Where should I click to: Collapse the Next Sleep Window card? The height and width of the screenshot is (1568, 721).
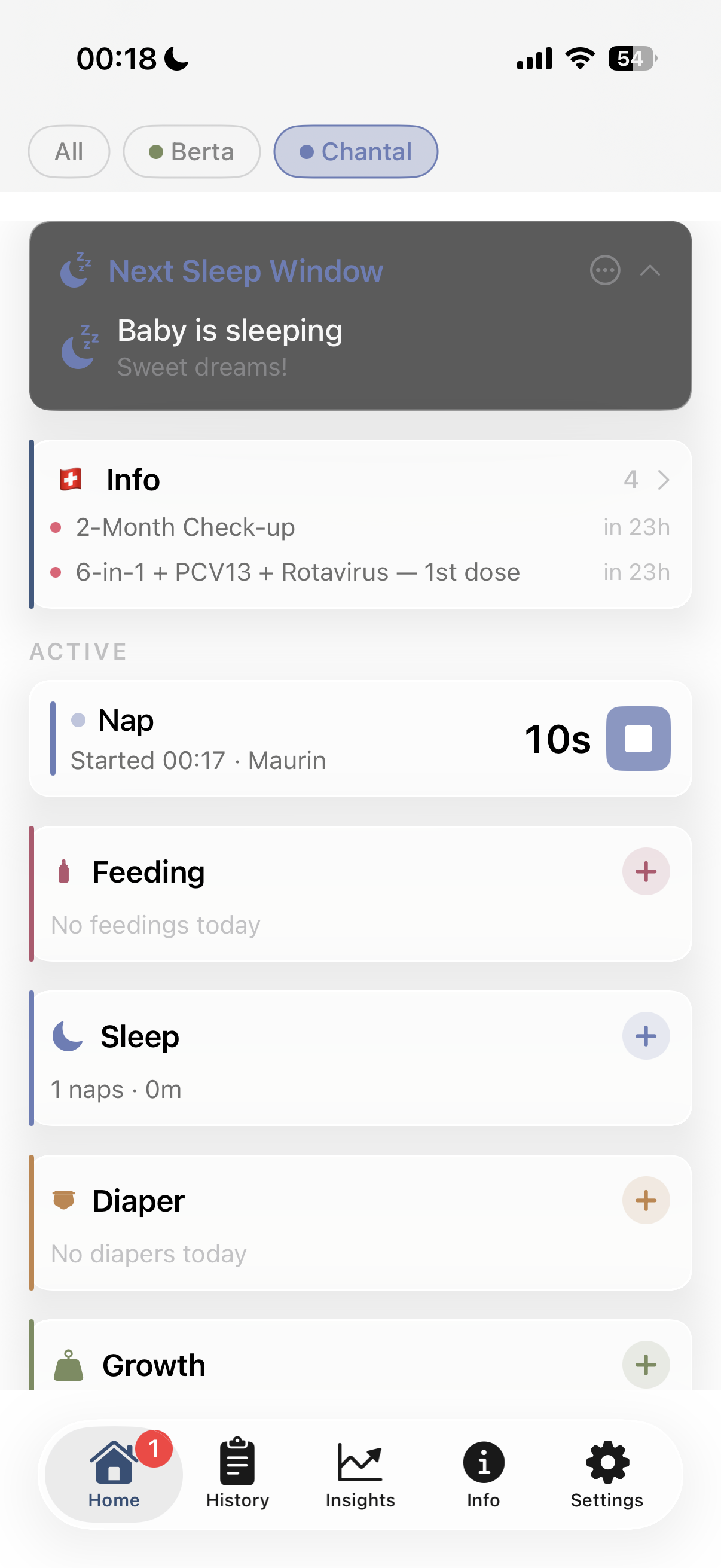click(x=650, y=270)
